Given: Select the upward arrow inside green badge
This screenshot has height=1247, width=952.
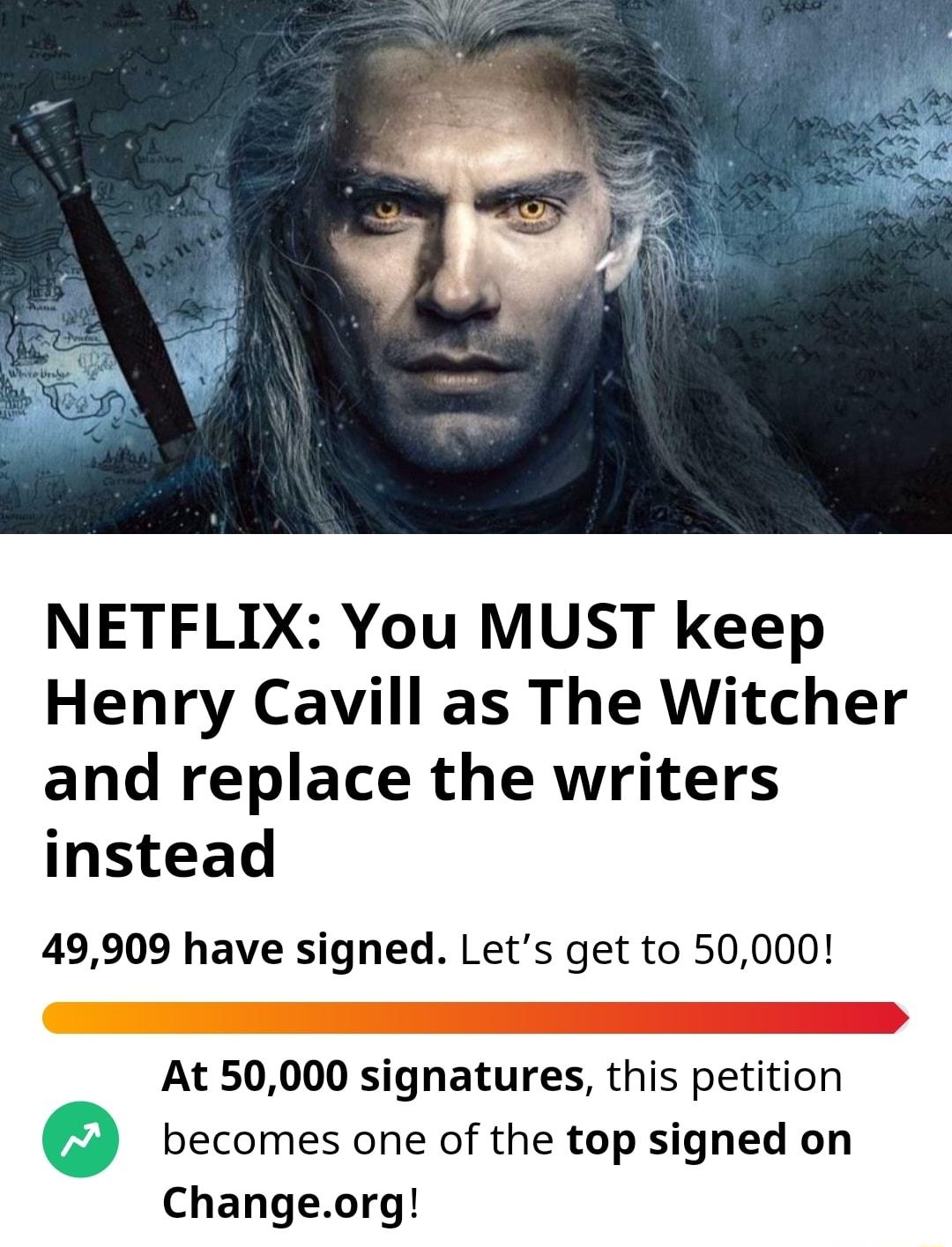Looking at the screenshot, I should (84, 1137).
